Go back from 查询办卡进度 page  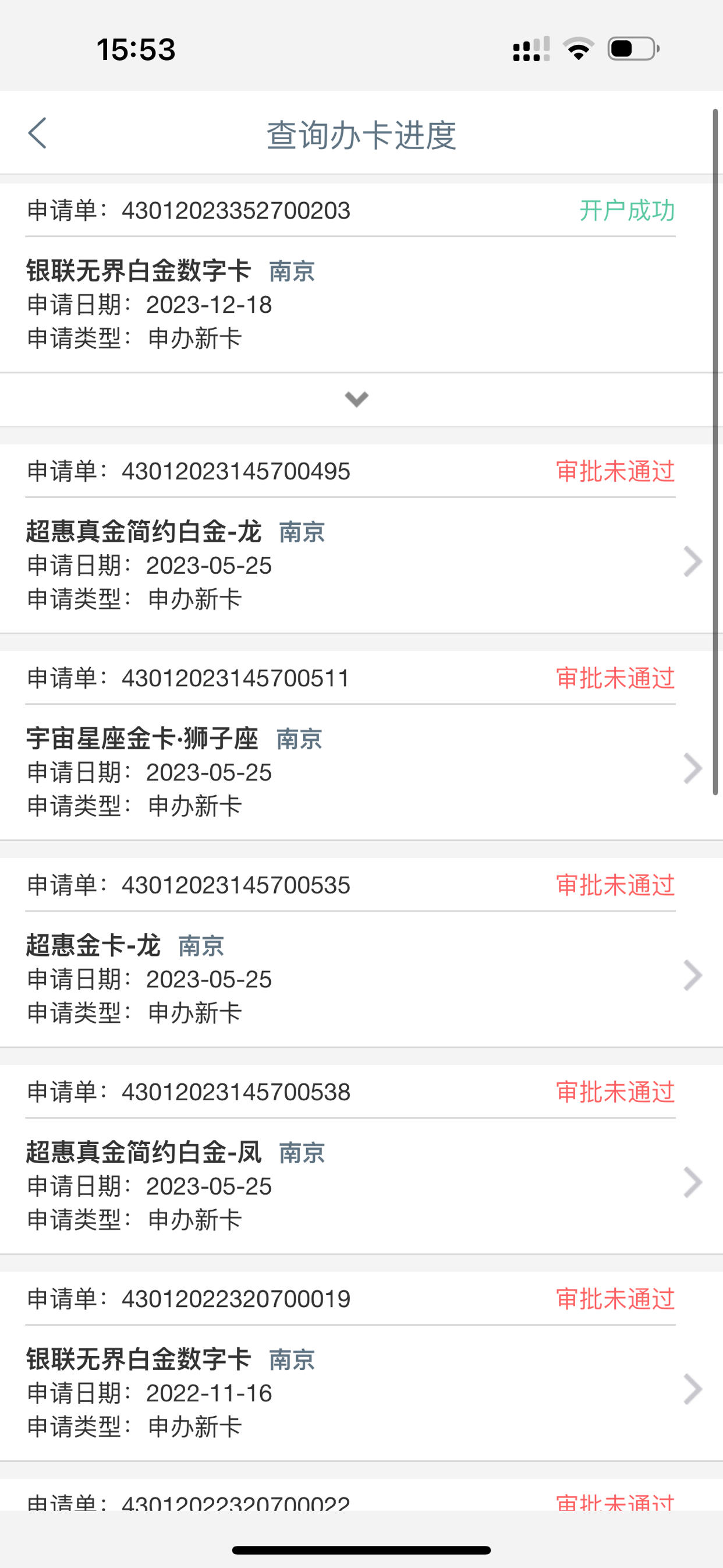[x=38, y=133]
